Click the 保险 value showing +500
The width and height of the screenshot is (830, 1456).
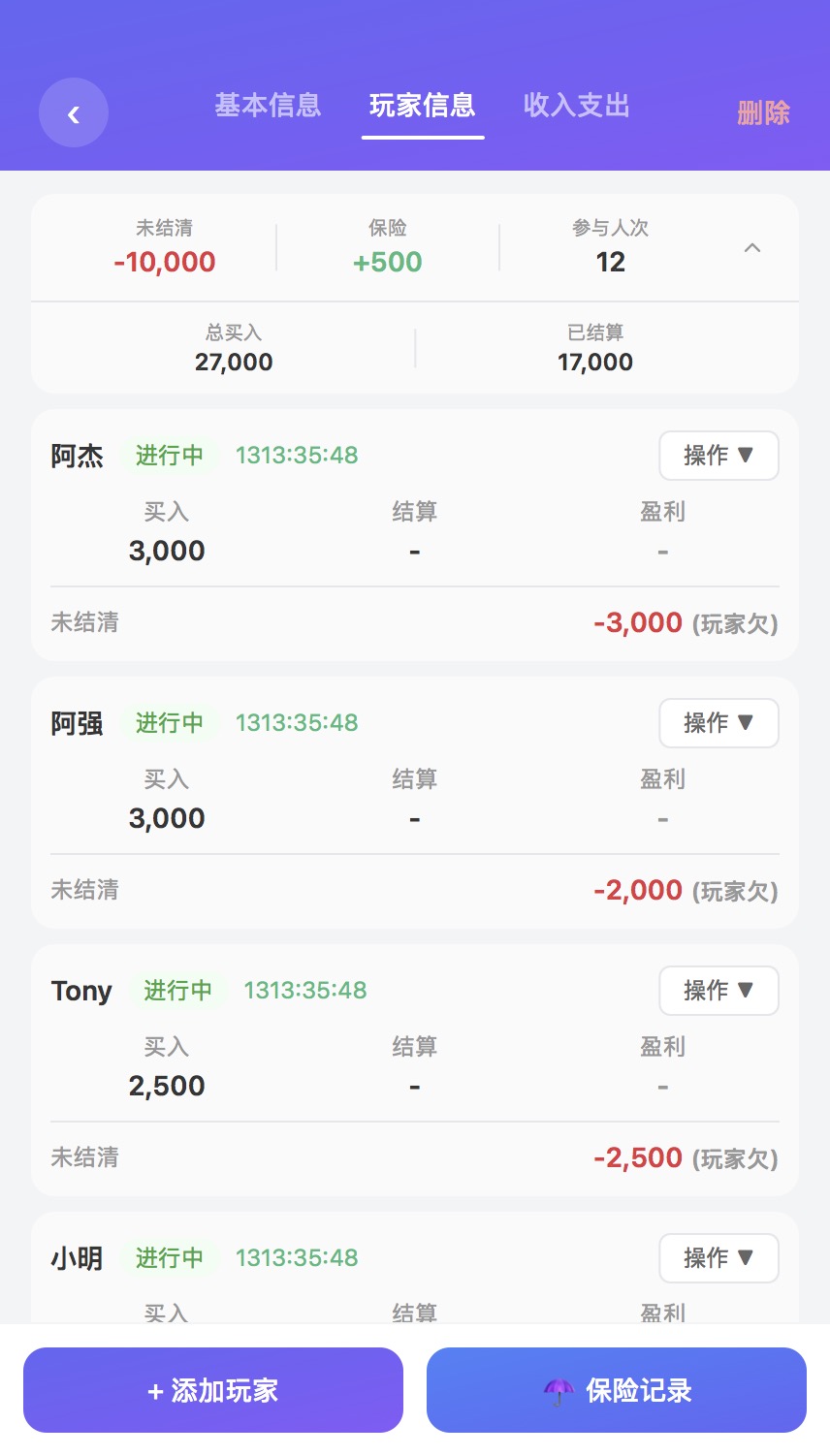tap(387, 262)
